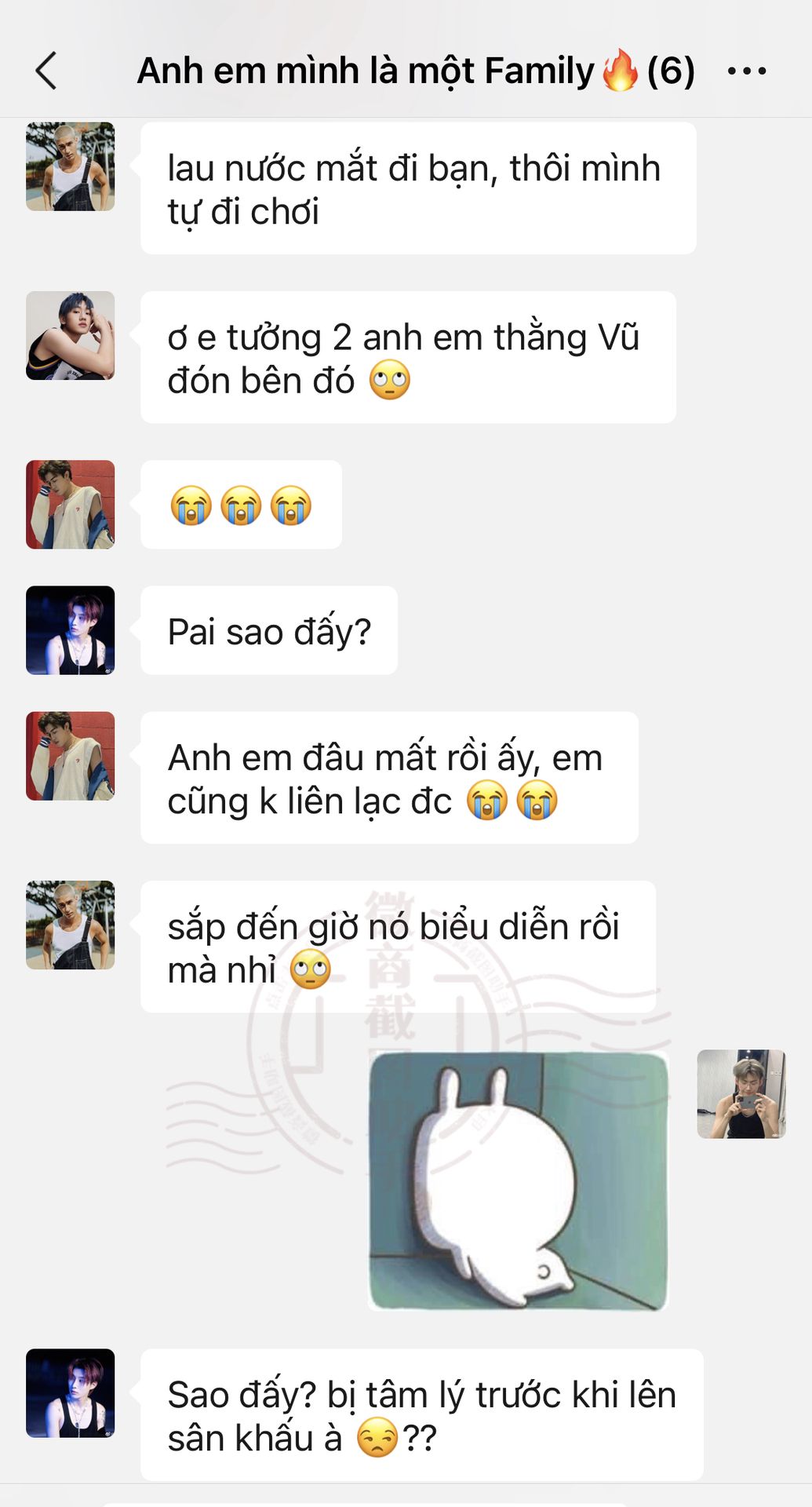View the white bunny sticker message
The height and width of the screenshot is (1507, 812).
point(519,1181)
